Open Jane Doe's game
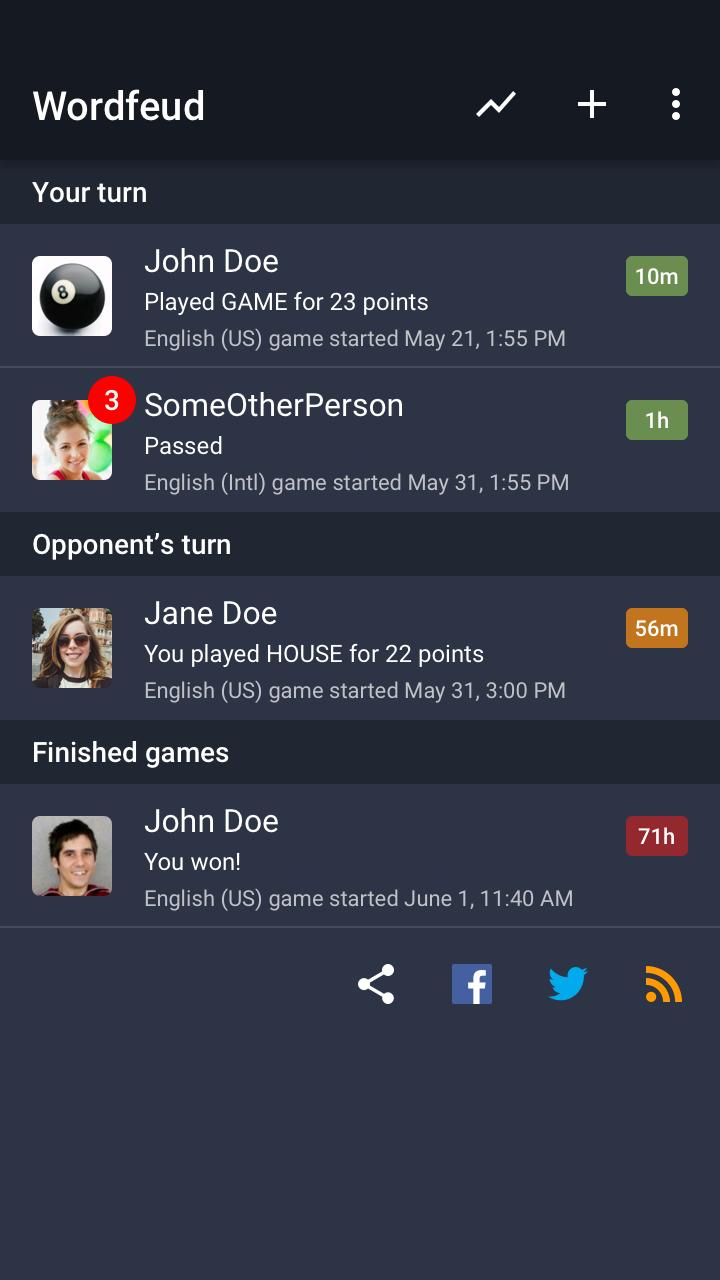 (360, 648)
